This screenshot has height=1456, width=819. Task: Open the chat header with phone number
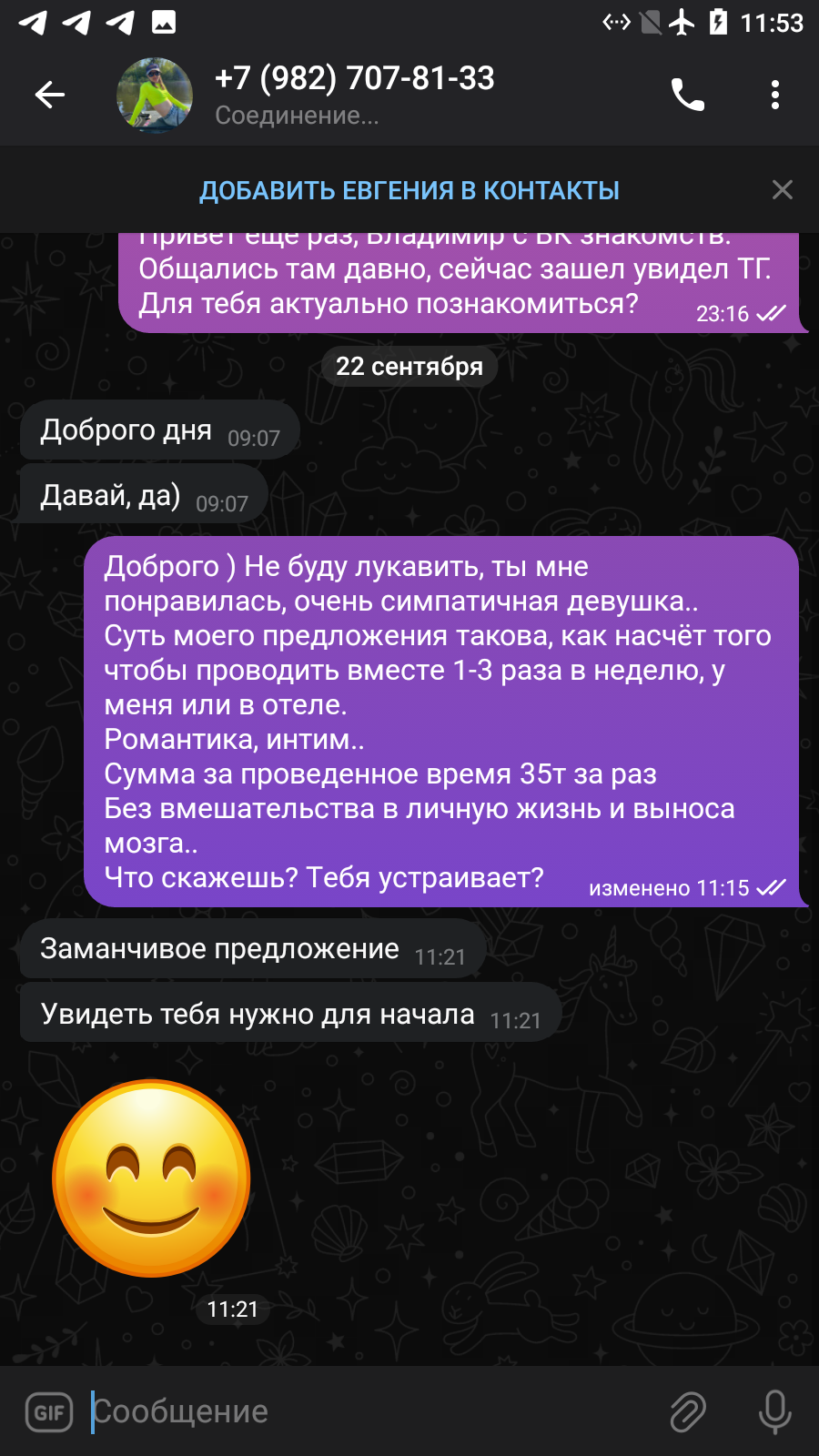coord(355,95)
